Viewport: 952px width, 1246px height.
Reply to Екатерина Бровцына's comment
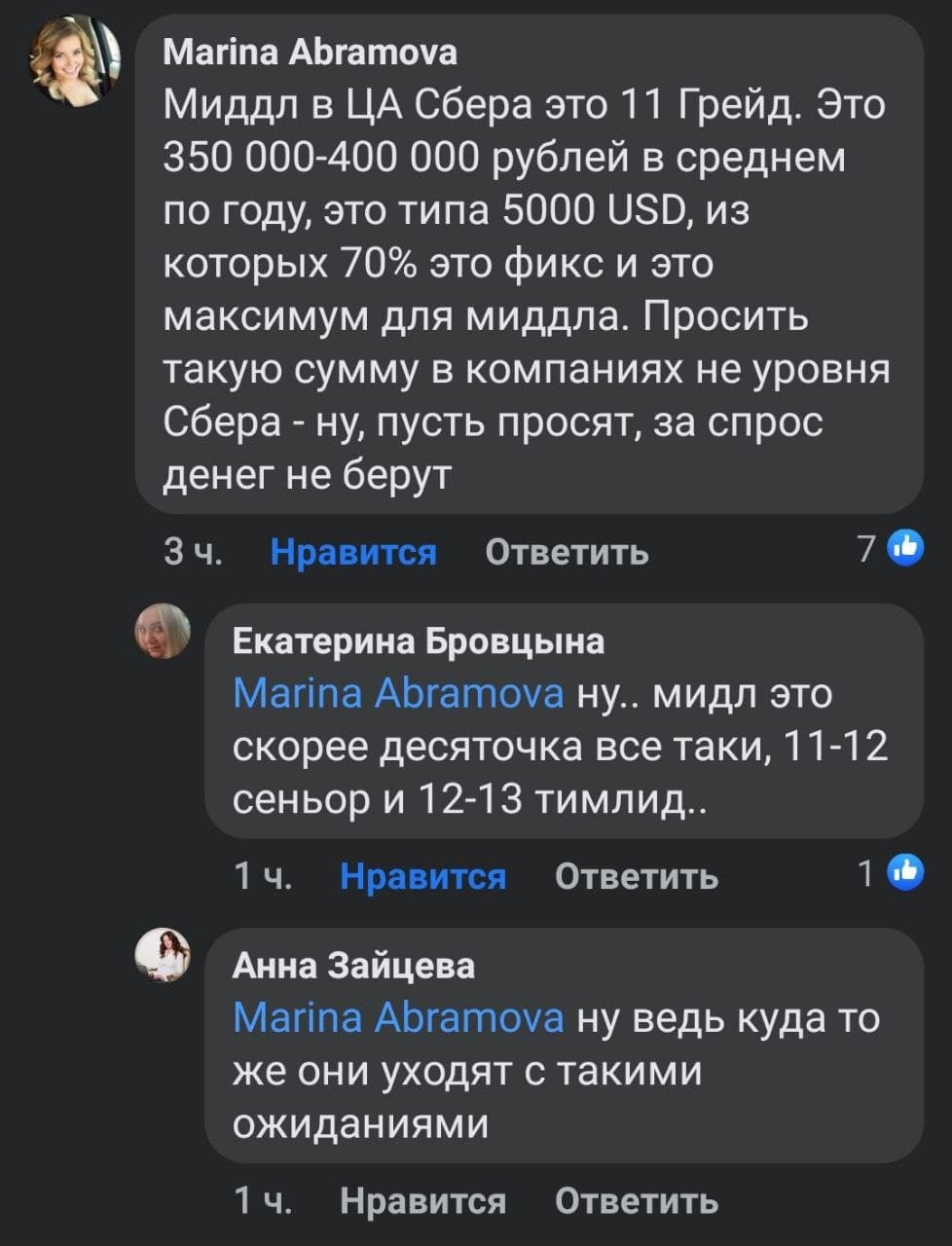pyautogui.click(x=637, y=876)
